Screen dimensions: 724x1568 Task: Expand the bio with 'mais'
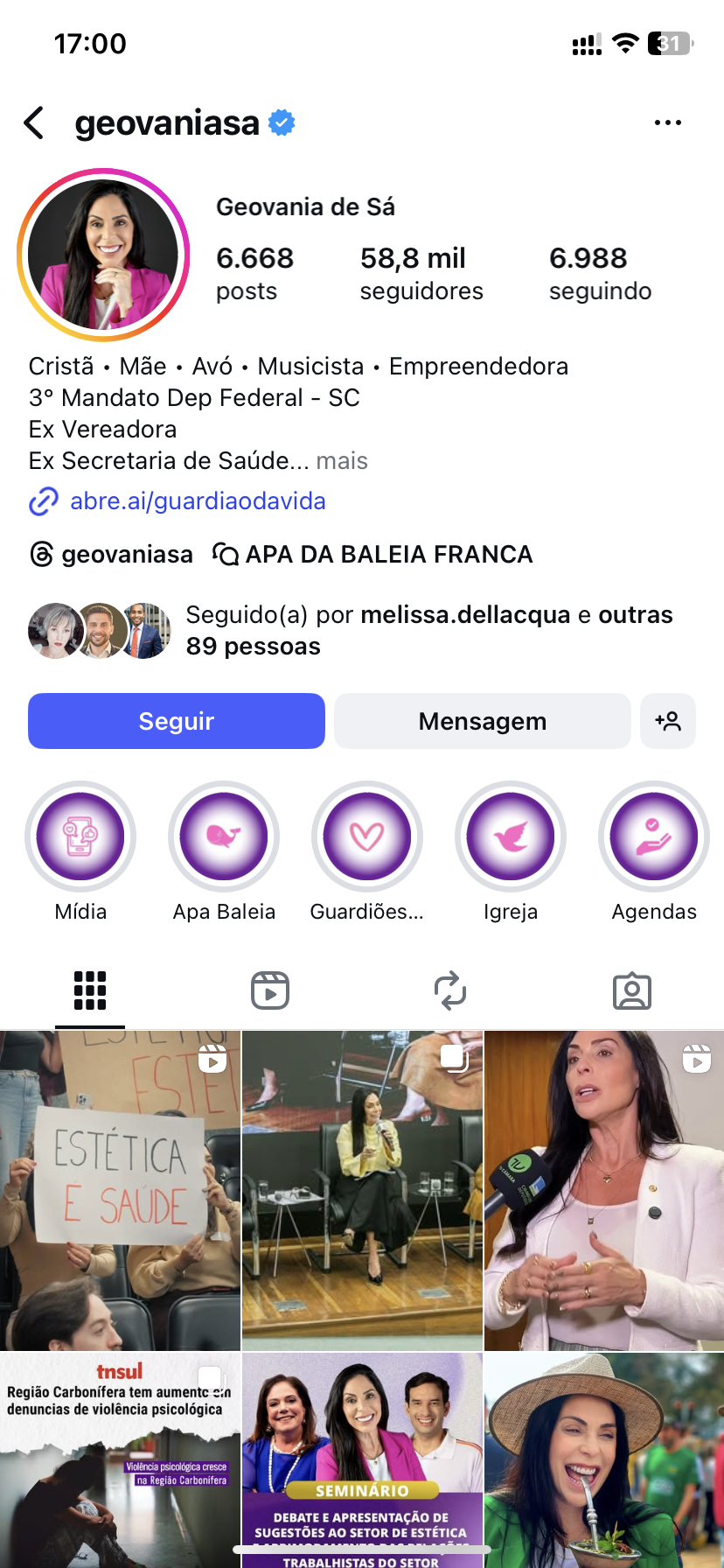342,461
